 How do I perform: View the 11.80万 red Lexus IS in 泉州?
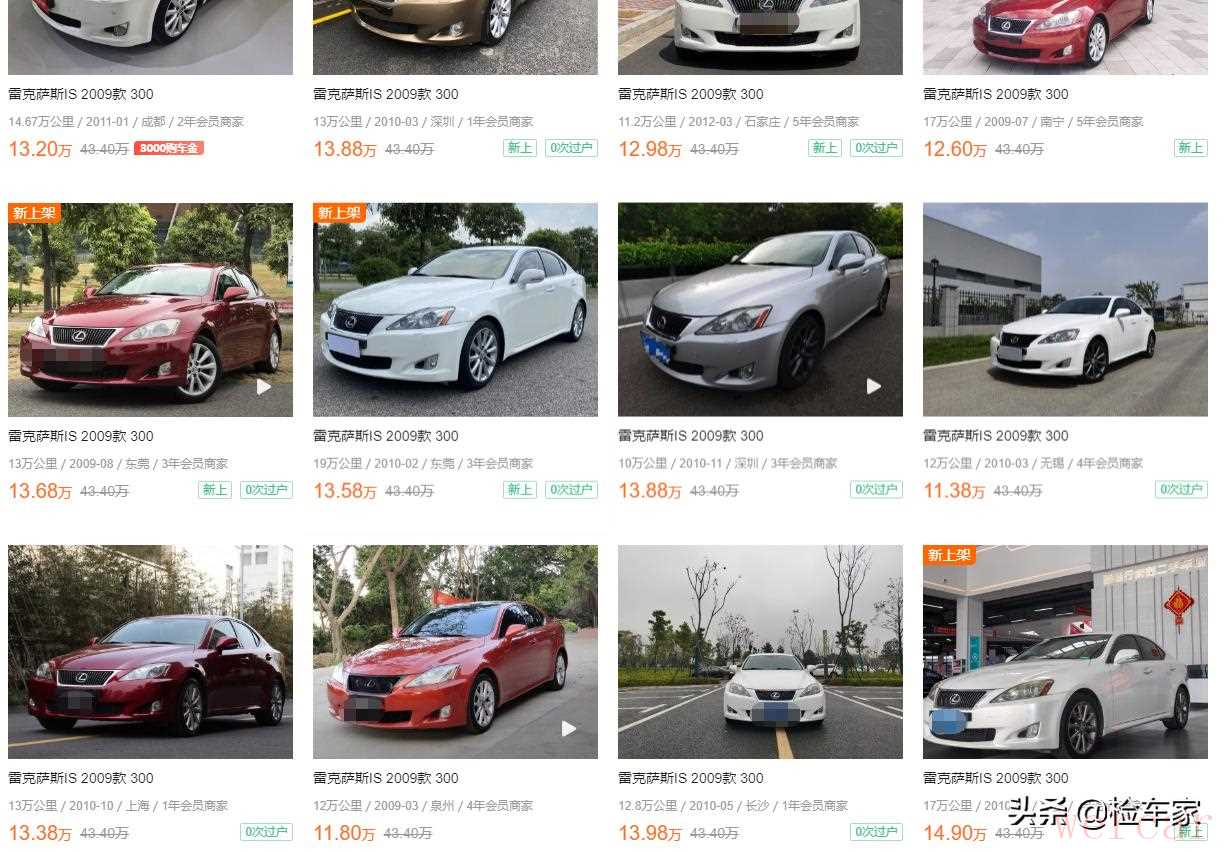point(455,651)
